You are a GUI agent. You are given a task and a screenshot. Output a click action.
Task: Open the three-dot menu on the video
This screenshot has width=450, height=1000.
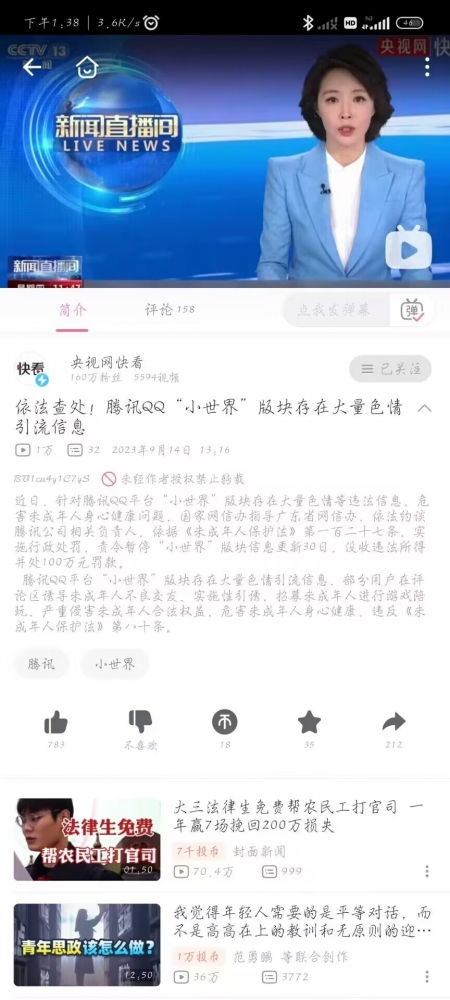(x=427, y=66)
